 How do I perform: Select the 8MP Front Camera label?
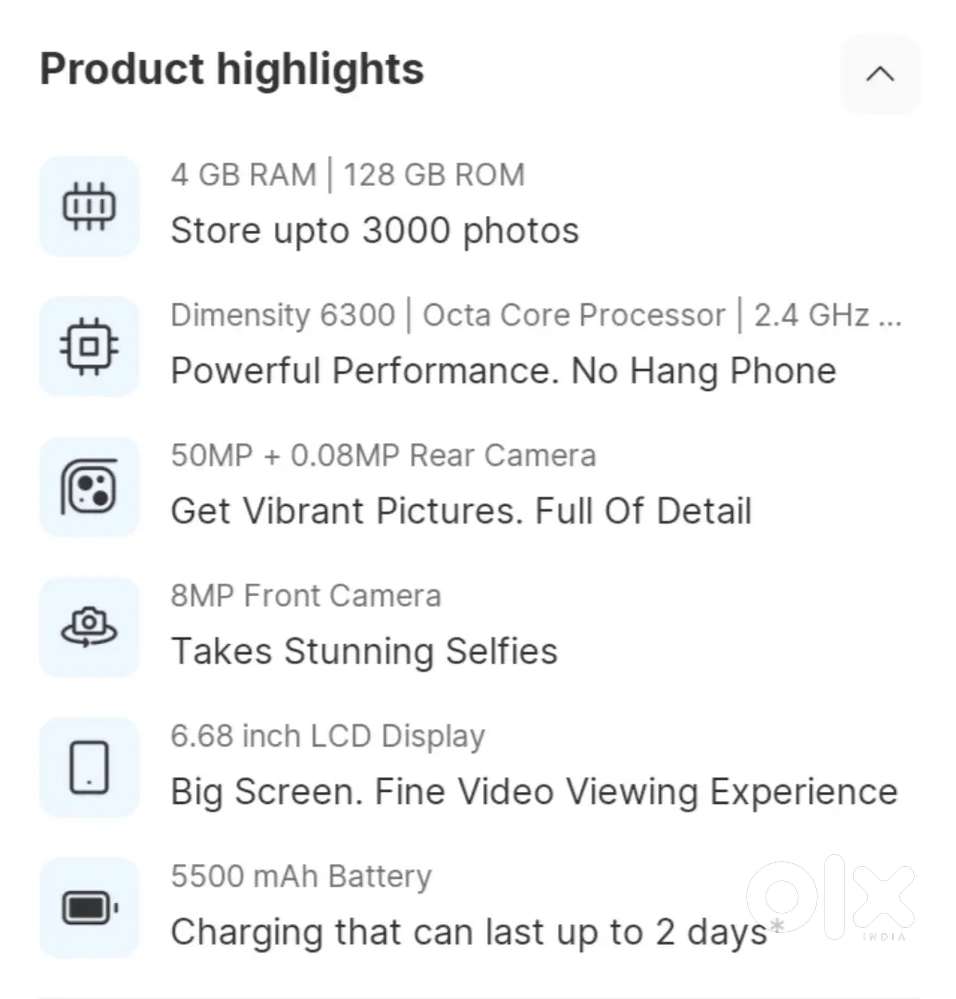click(305, 595)
